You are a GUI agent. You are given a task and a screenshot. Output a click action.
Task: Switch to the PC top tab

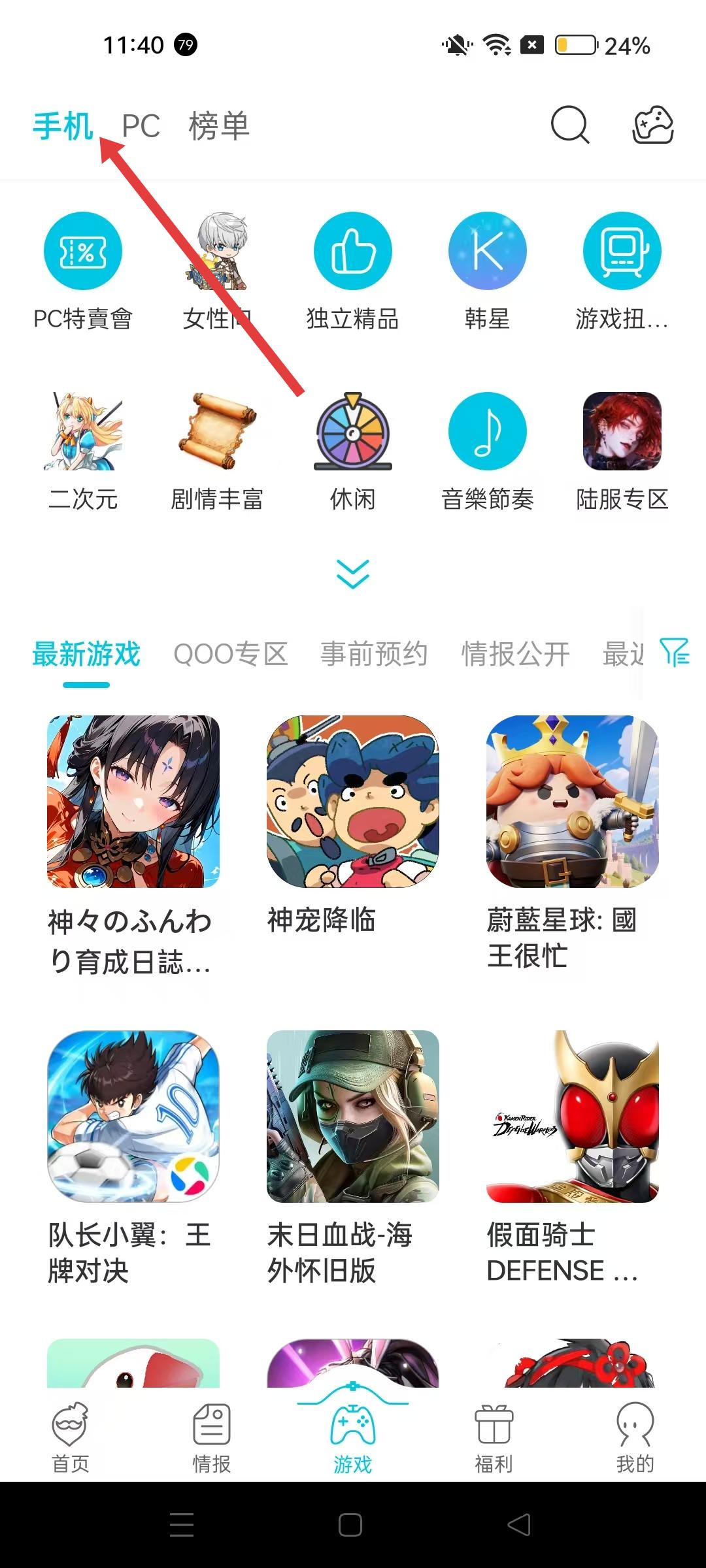click(x=141, y=125)
